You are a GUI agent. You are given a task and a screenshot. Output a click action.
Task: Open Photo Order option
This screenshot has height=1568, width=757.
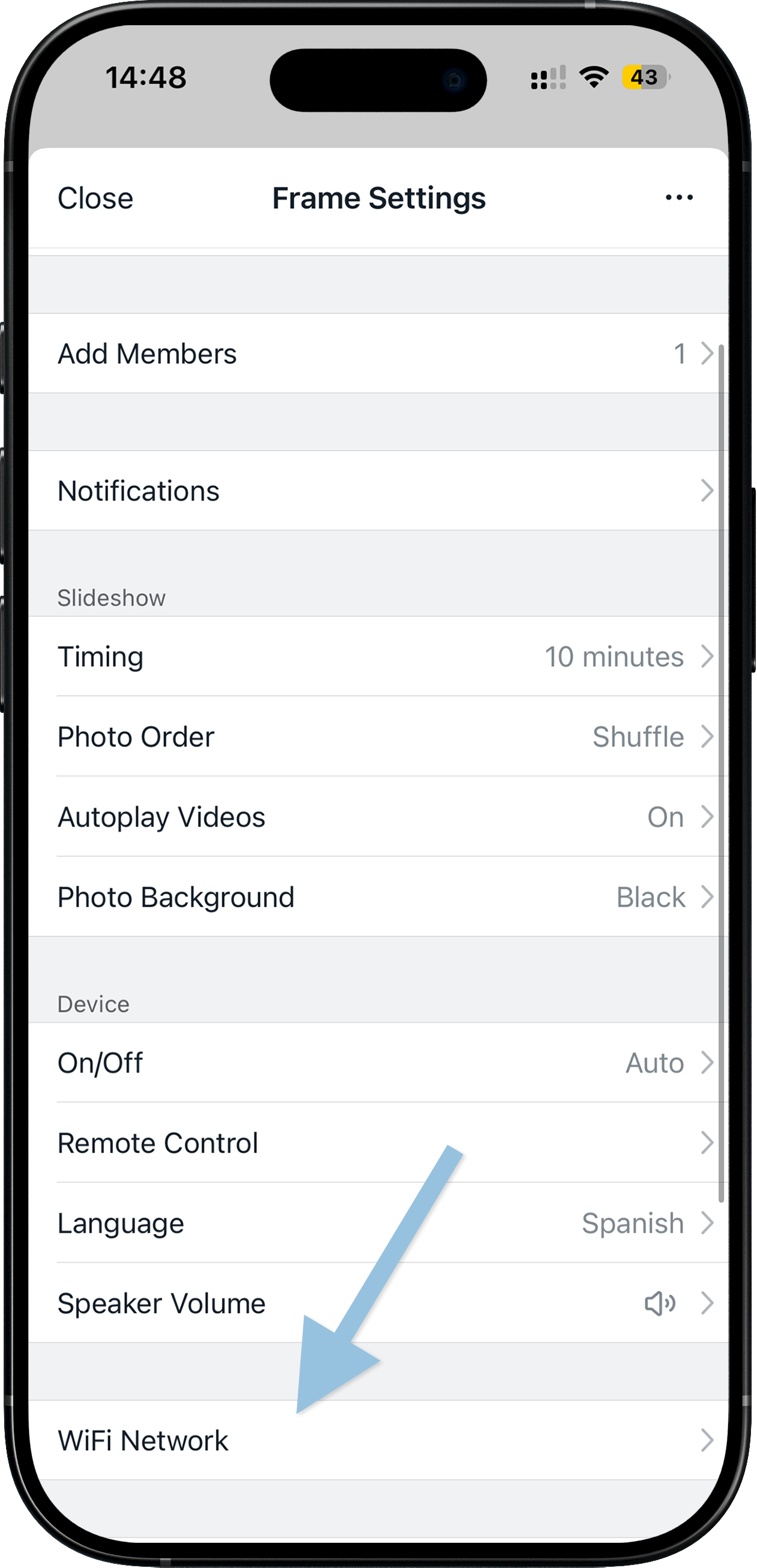pyautogui.click(x=377, y=737)
